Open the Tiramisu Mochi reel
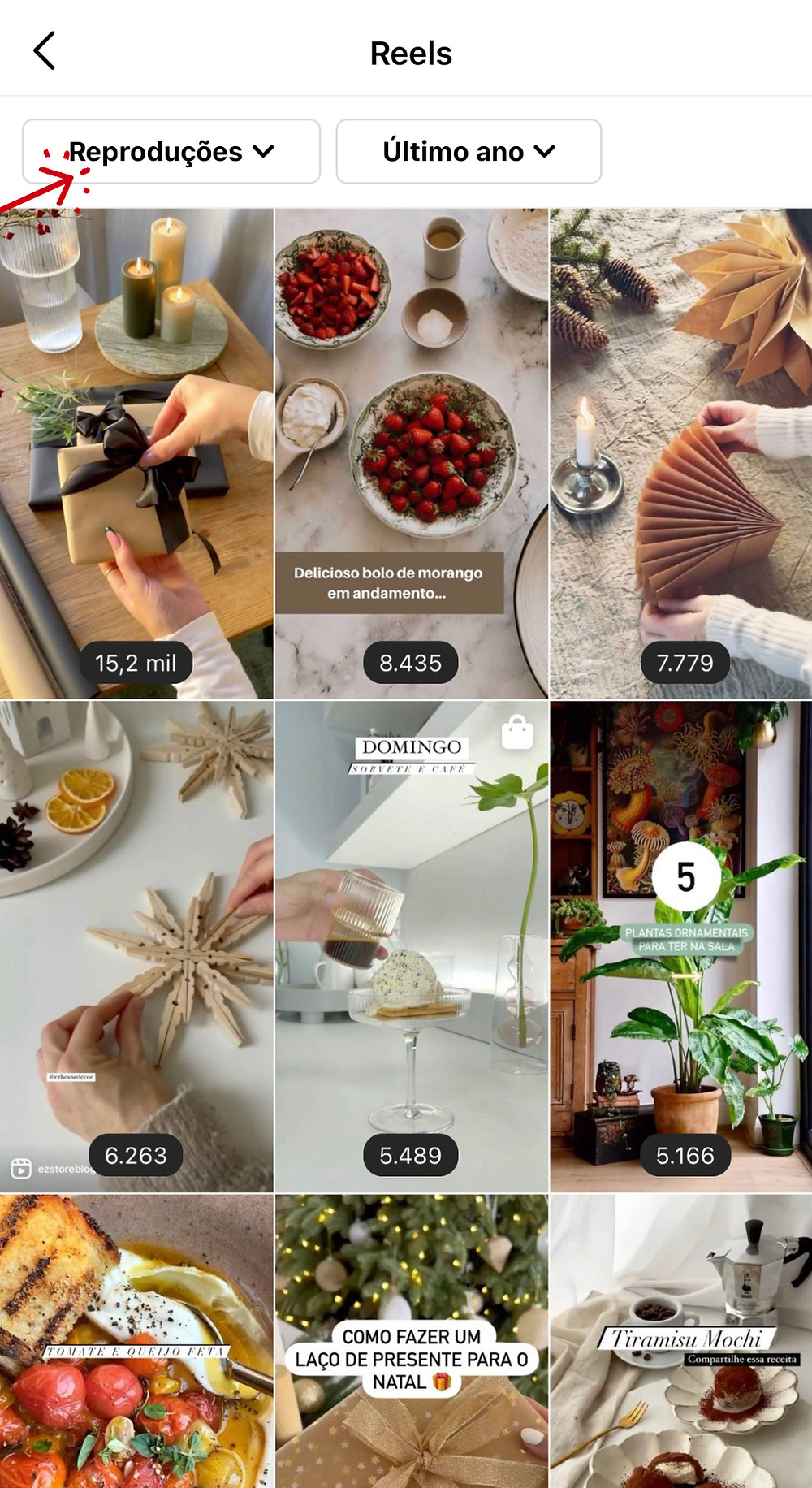Image resolution: width=812 pixels, height=1488 pixels. 681,1341
